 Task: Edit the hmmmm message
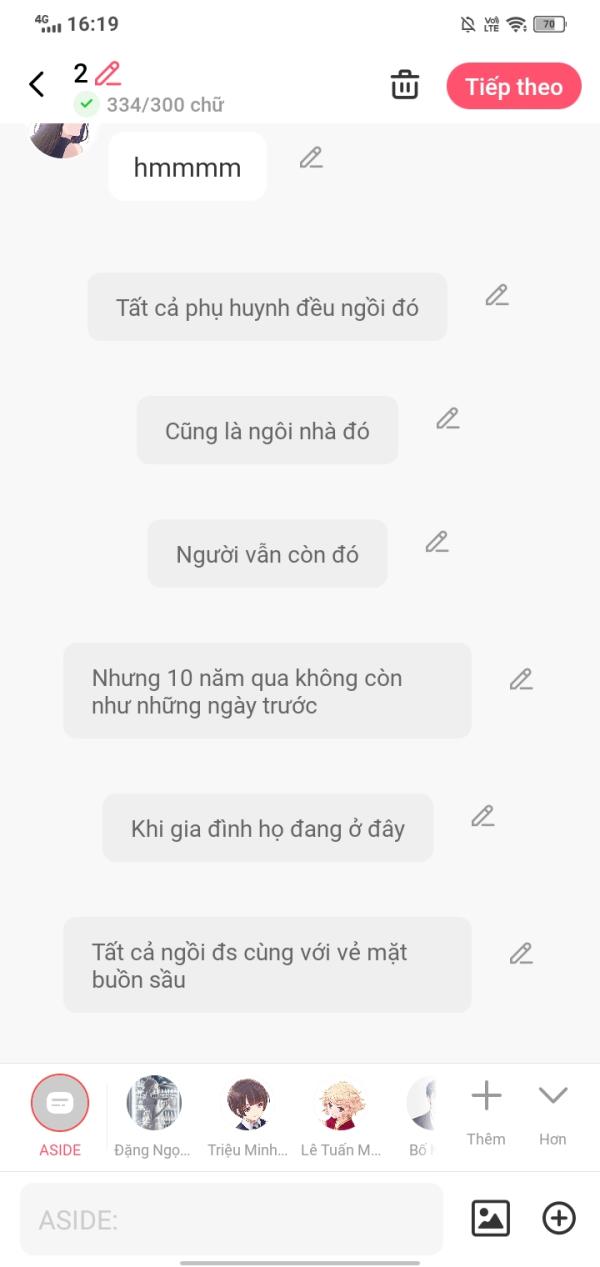coord(311,158)
